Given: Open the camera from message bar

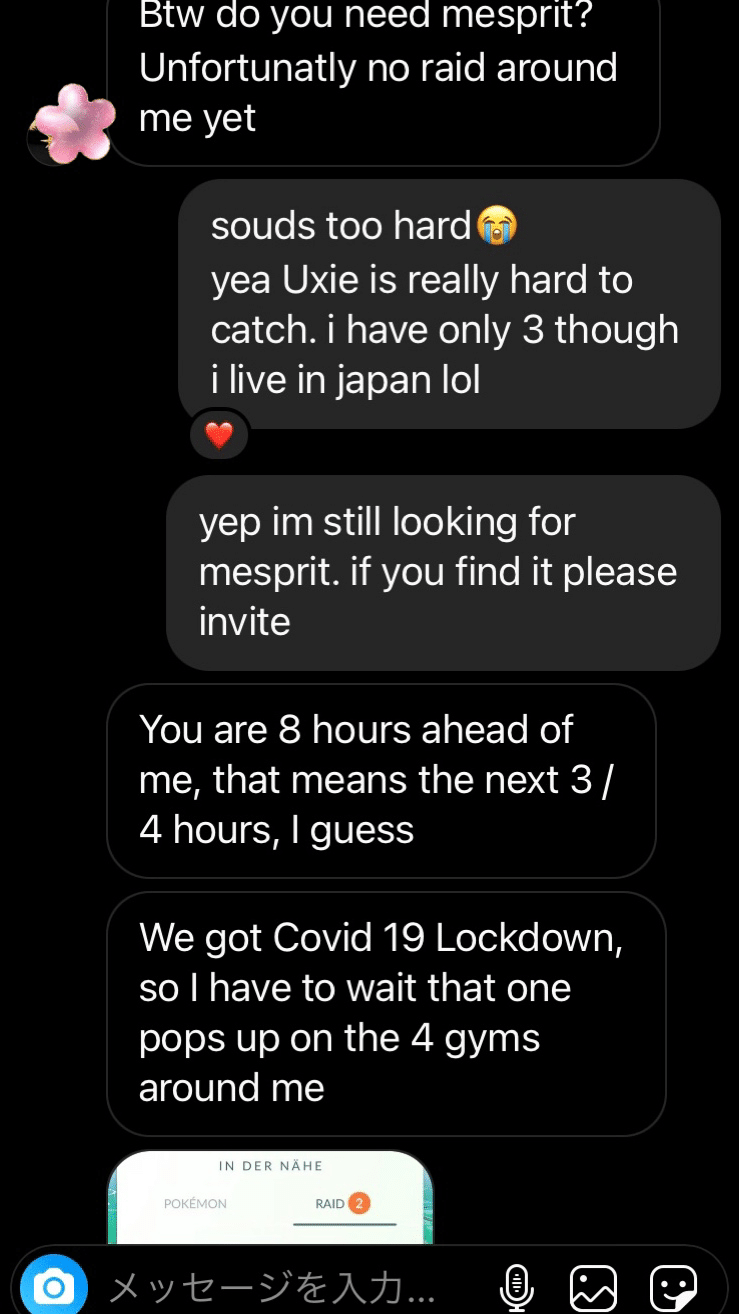Looking at the screenshot, I should click(x=54, y=1286).
